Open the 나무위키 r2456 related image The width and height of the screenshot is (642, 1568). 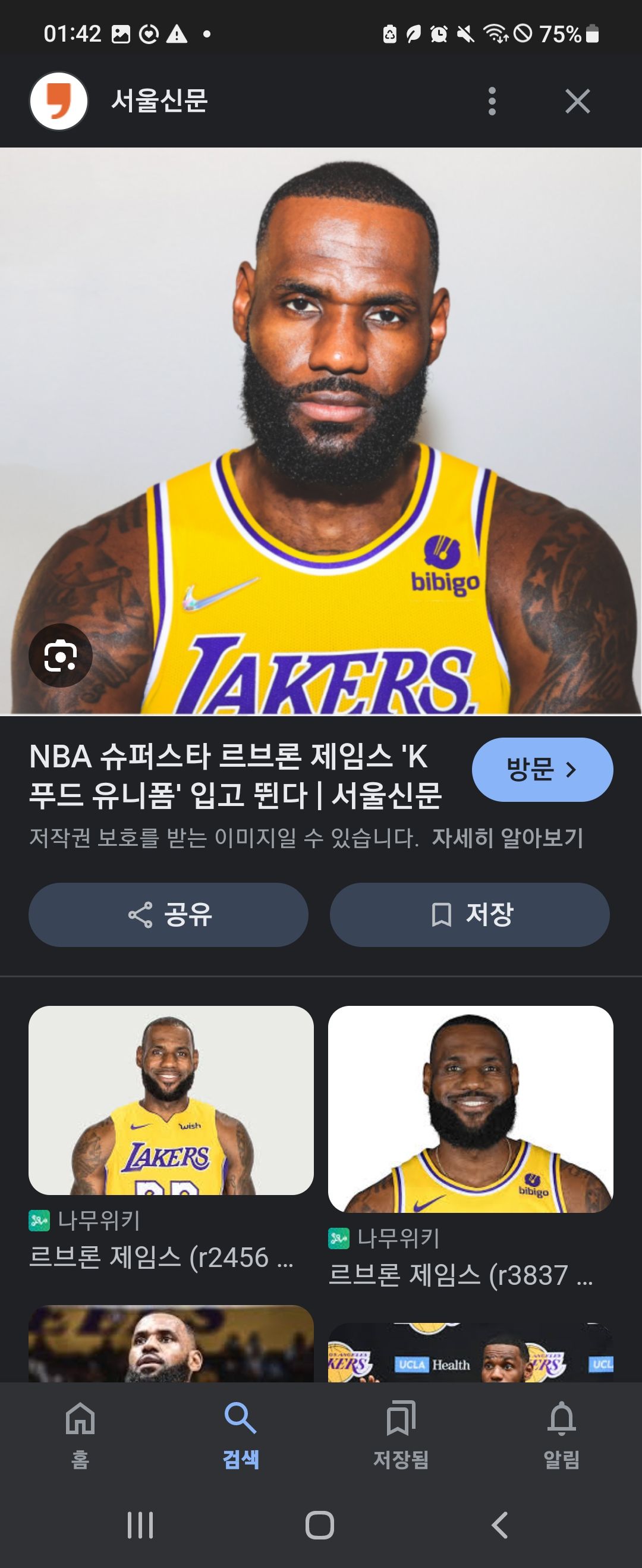171,1100
